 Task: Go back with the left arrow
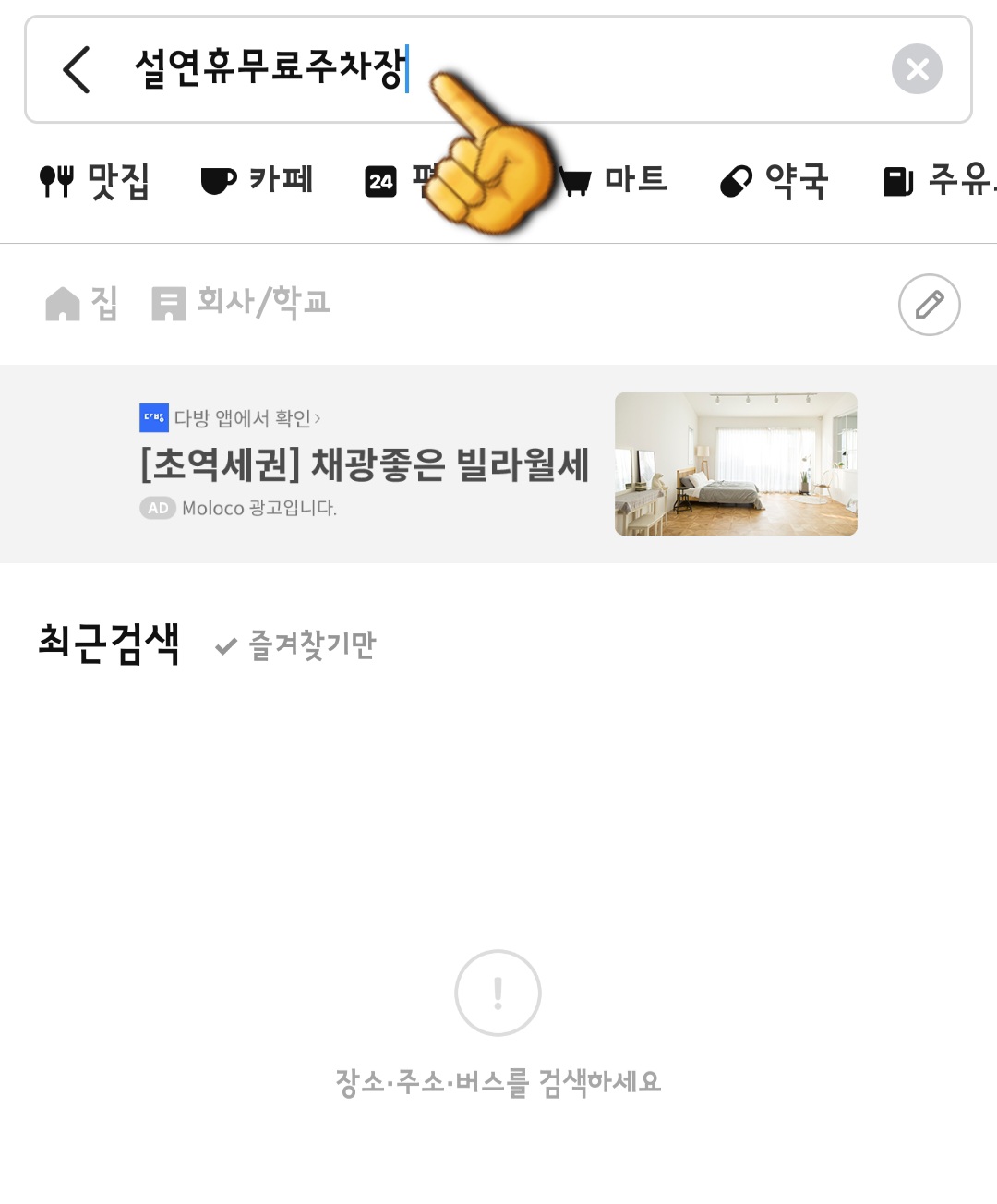click(76, 70)
